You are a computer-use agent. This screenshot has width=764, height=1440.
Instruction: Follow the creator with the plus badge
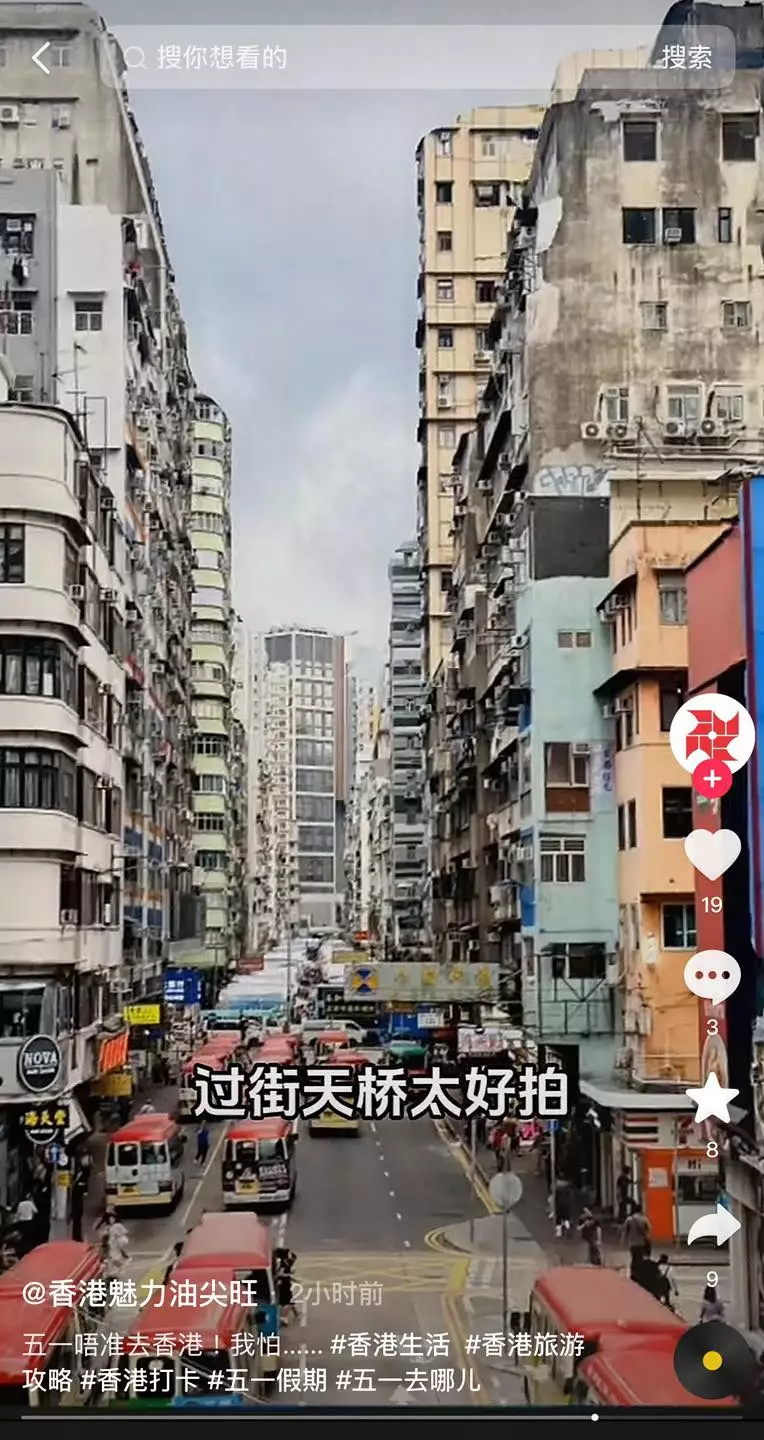(x=712, y=778)
